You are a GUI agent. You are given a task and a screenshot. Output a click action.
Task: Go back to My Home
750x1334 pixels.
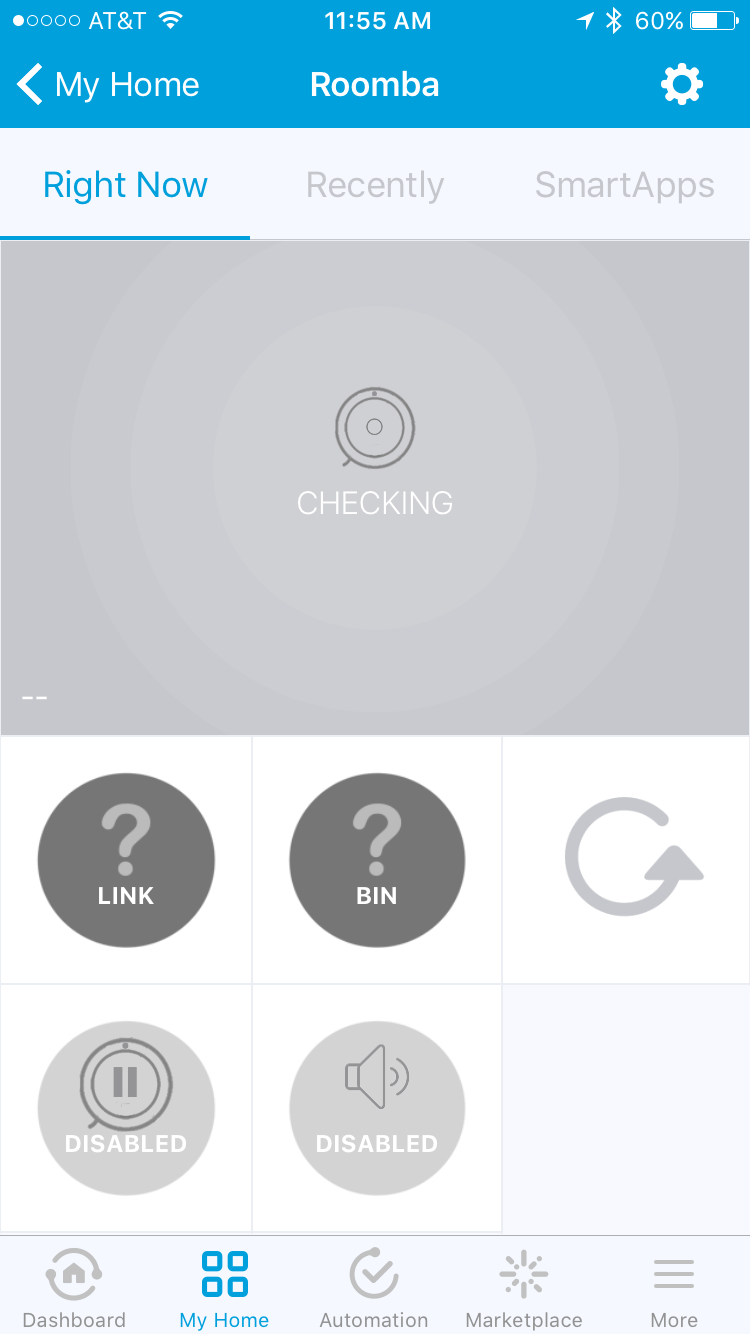pyautogui.click(x=108, y=85)
